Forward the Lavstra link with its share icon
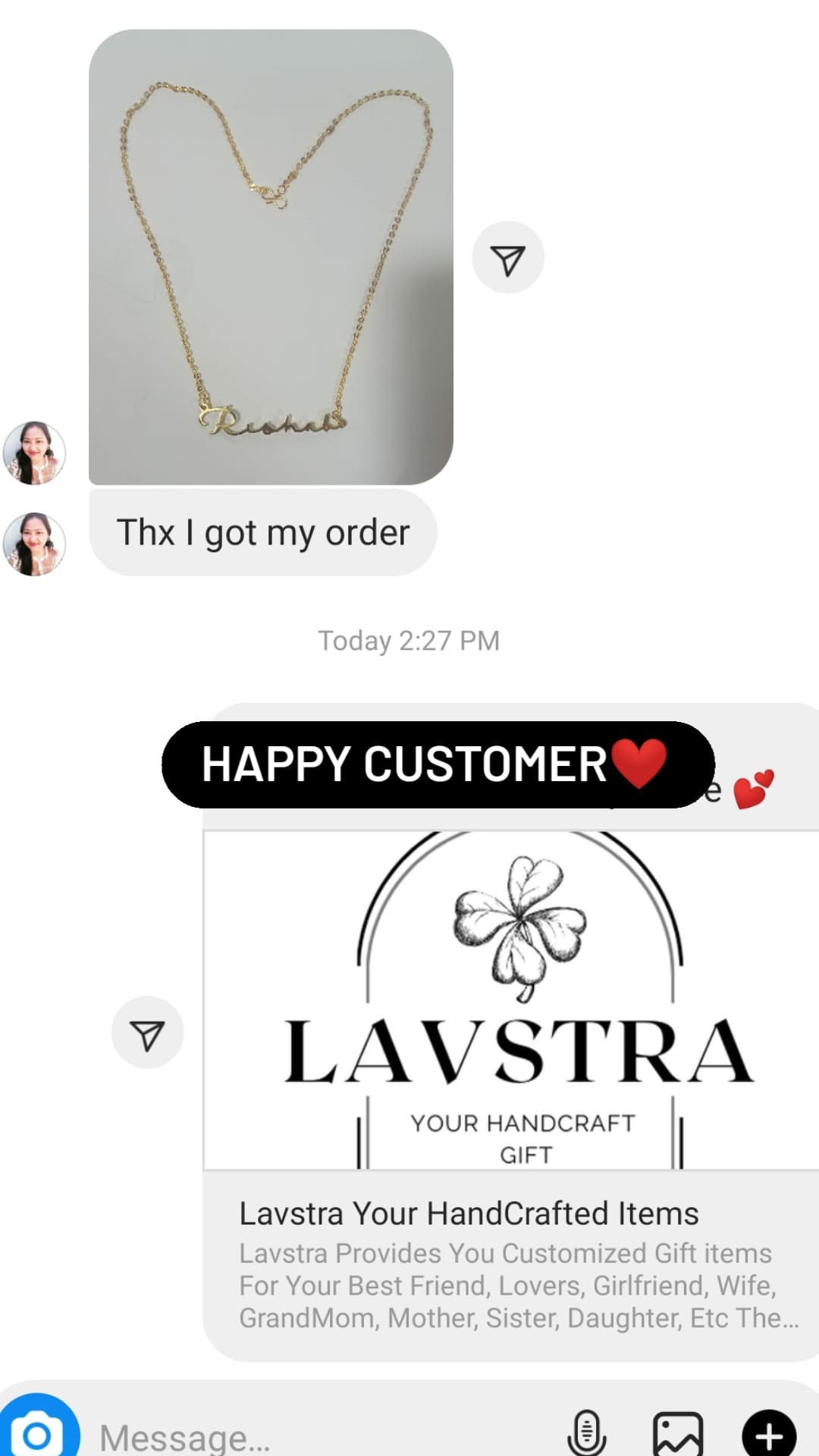This screenshot has width=819, height=1456. (147, 1033)
